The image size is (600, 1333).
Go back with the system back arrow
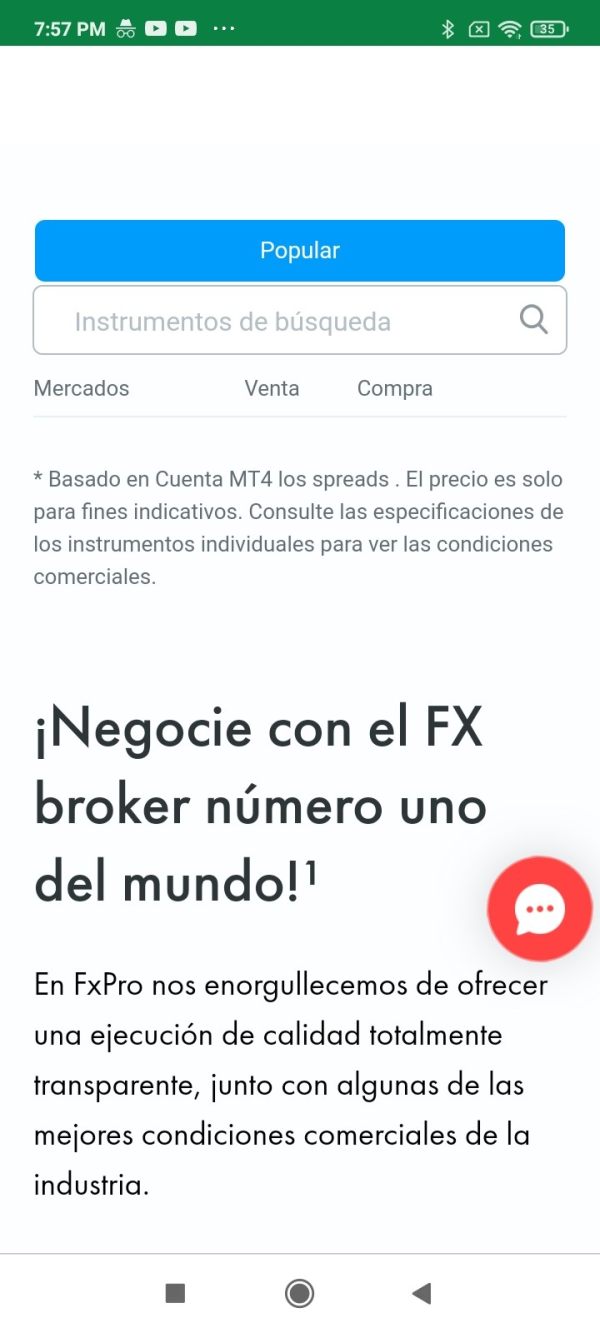pos(422,1294)
